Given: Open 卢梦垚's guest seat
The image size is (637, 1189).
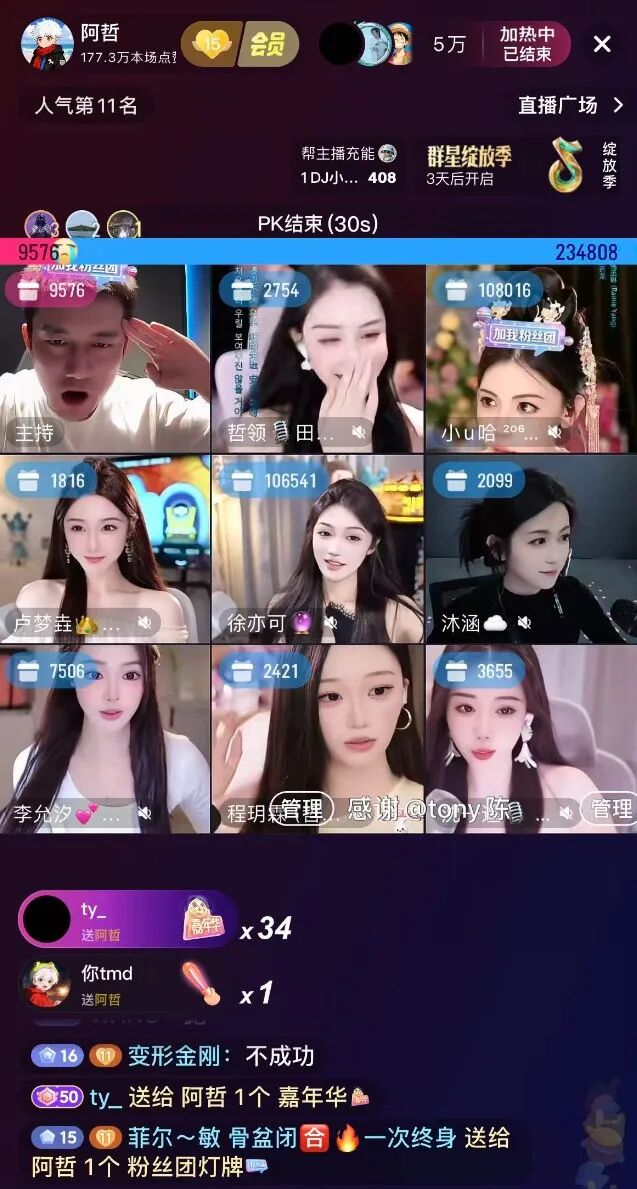Looking at the screenshot, I should (x=105, y=550).
